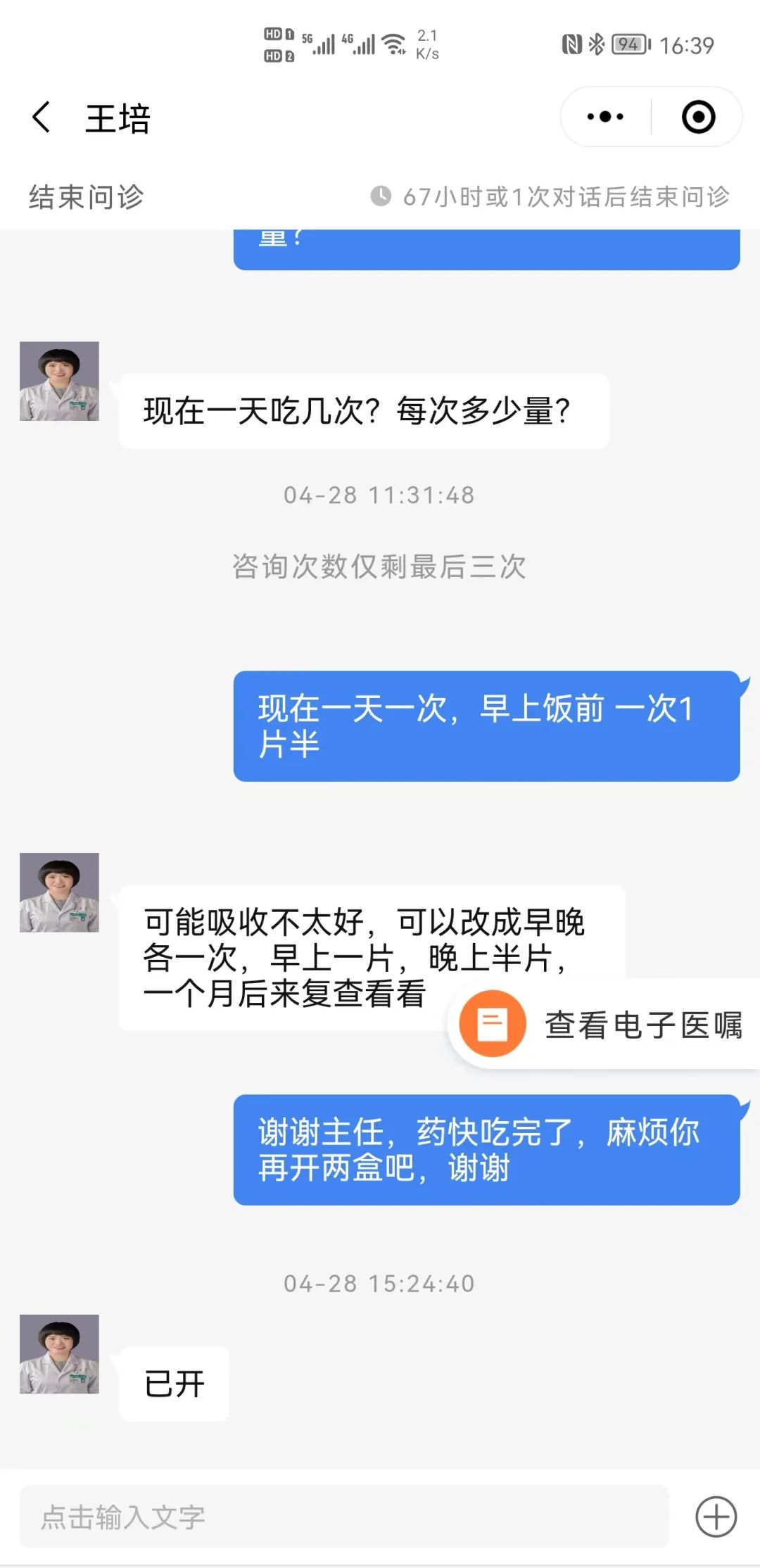Open the doctor's avatar next to 已开
The width and height of the screenshot is (760, 1568).
tap(59, 1354)
